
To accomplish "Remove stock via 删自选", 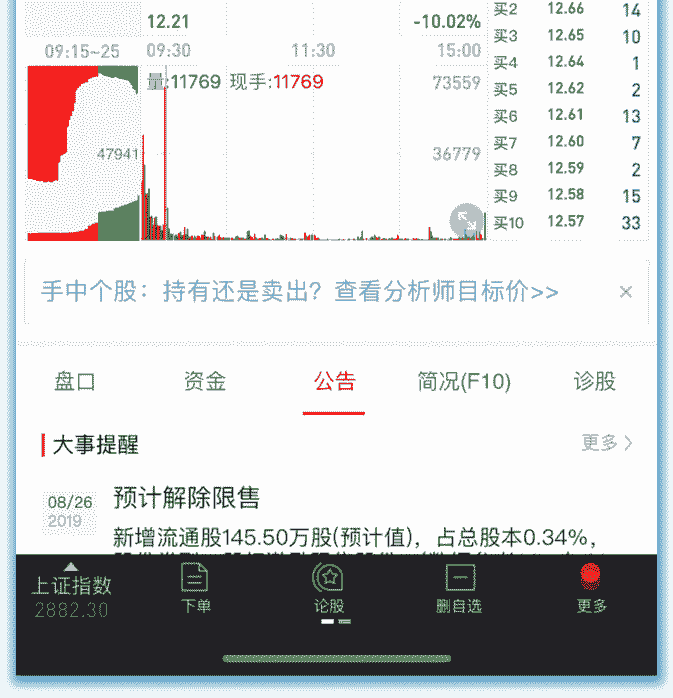I will coord(459,589).
